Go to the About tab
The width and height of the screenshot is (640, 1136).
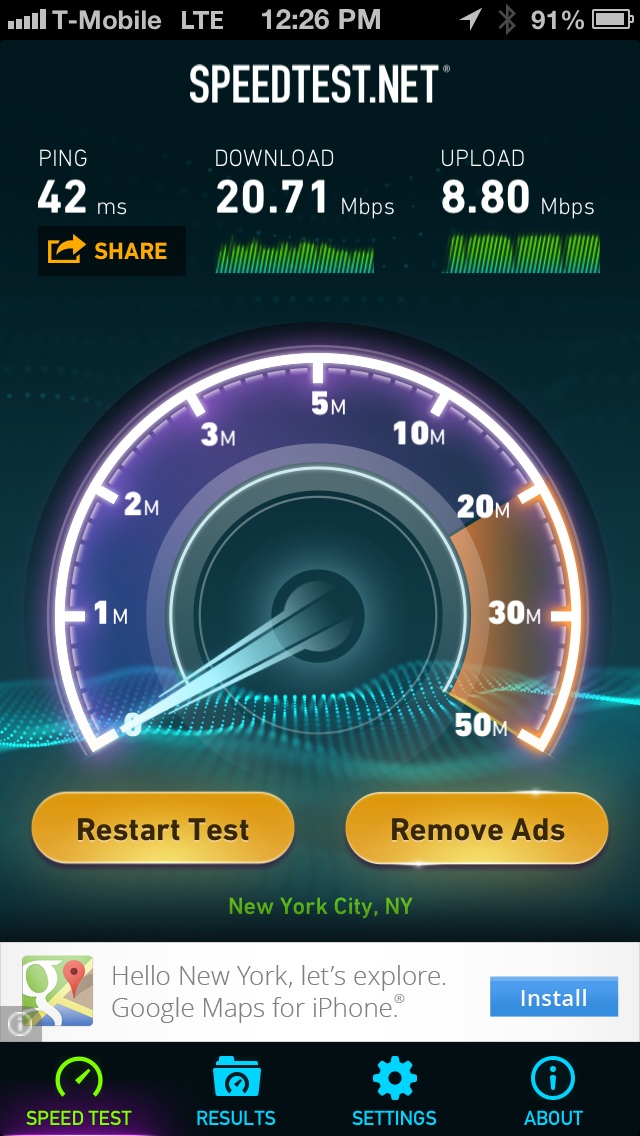(553, 1091)
